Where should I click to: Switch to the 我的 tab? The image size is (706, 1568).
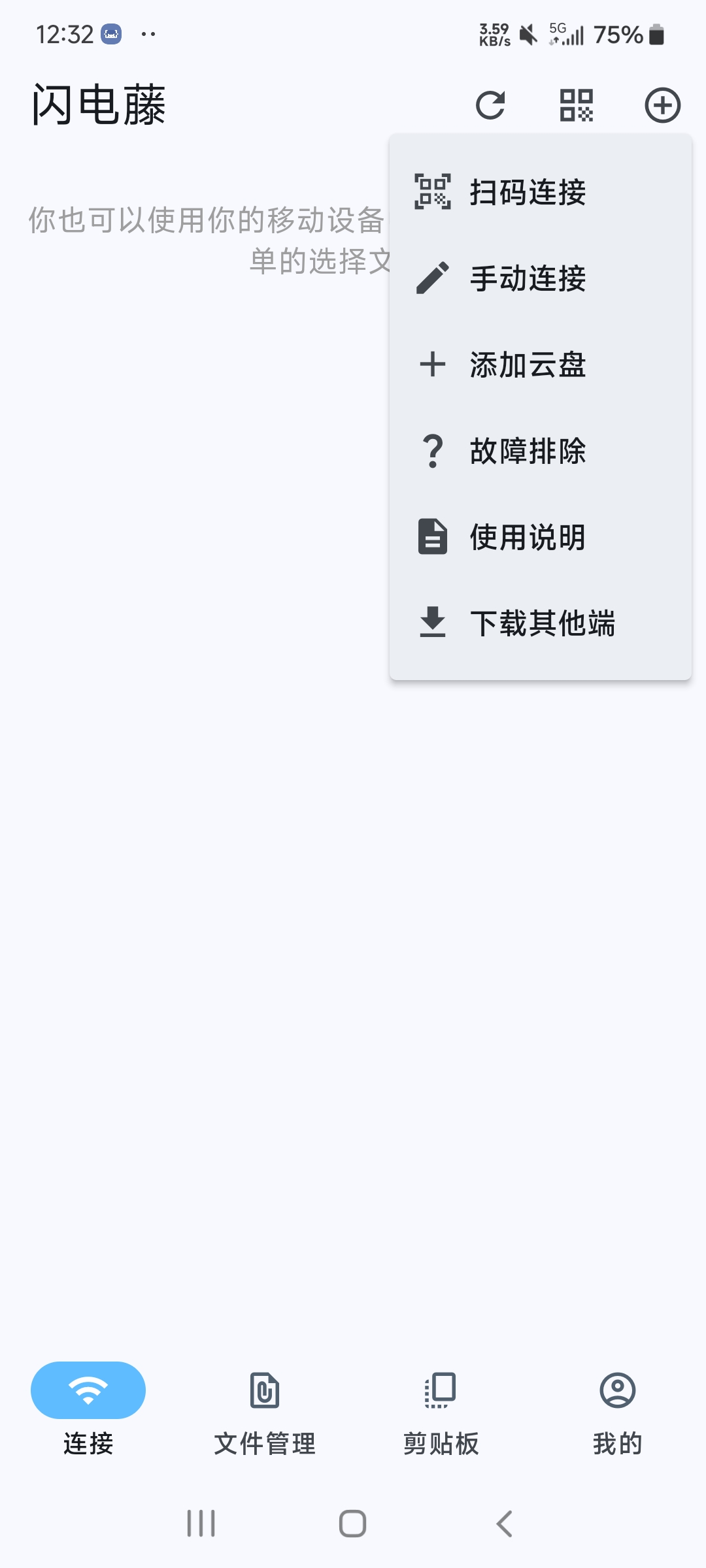[617, 1405]
